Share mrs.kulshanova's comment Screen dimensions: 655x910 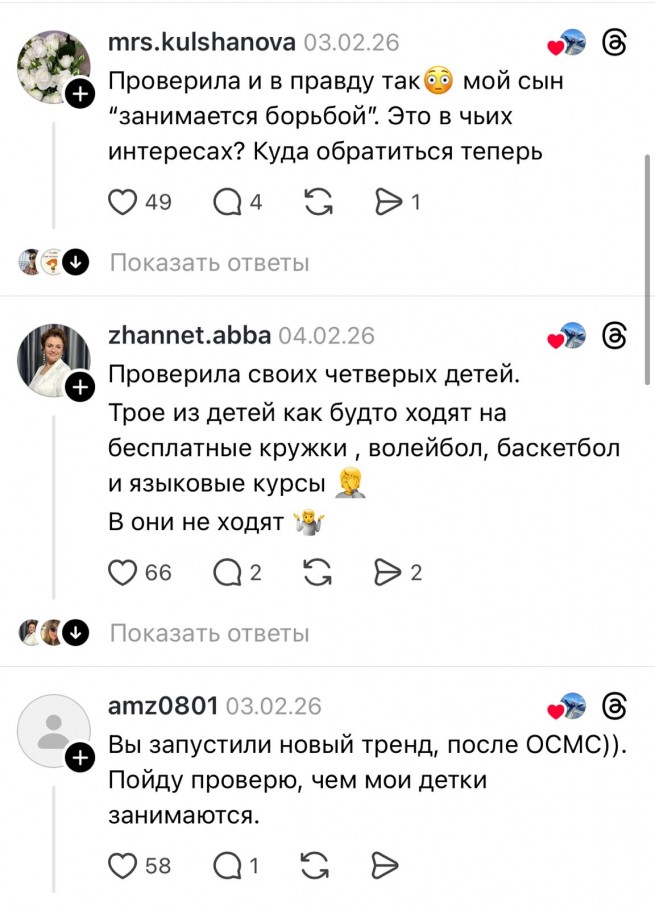(387, 203)
